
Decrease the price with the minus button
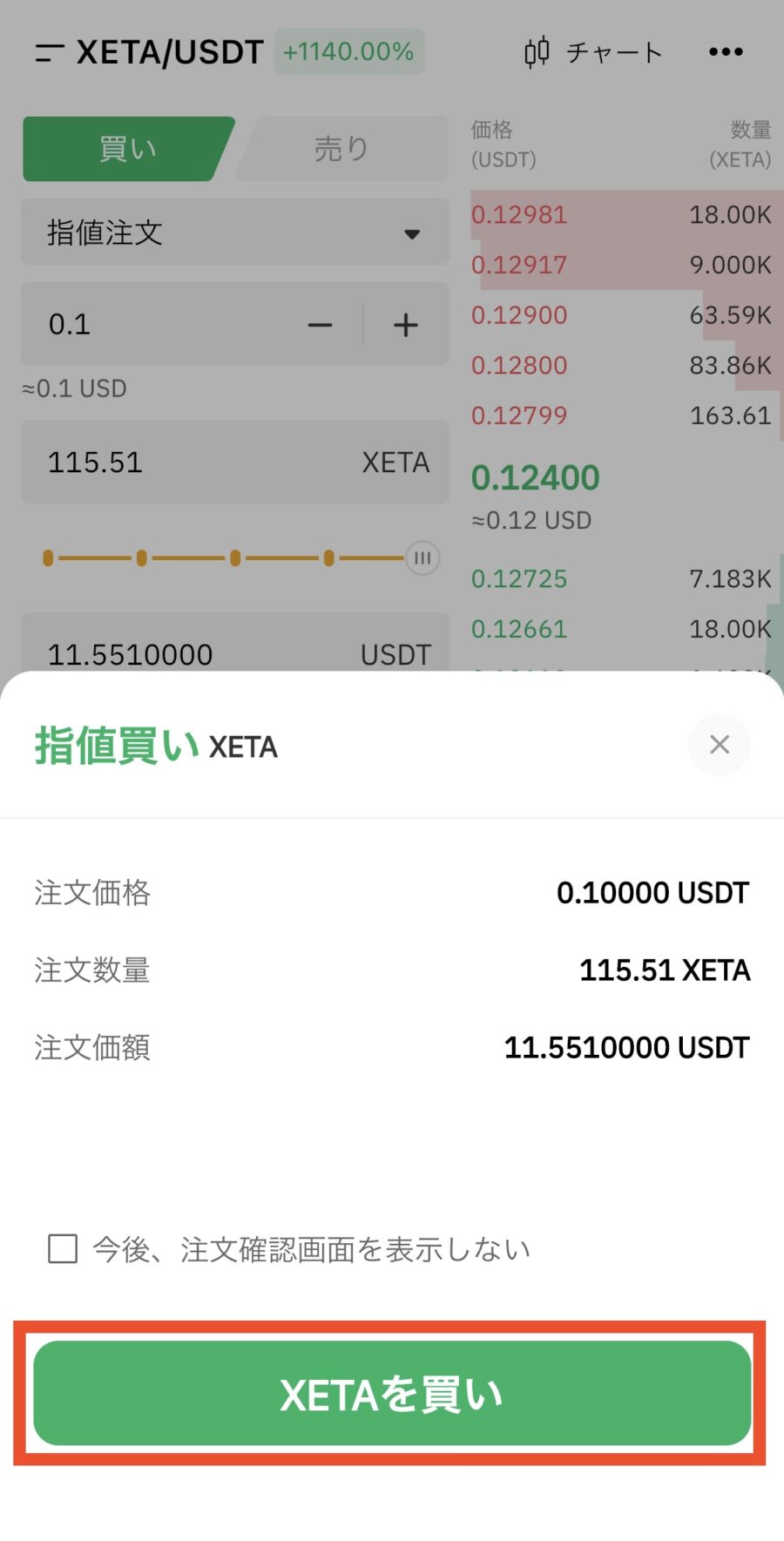(320, 325)
